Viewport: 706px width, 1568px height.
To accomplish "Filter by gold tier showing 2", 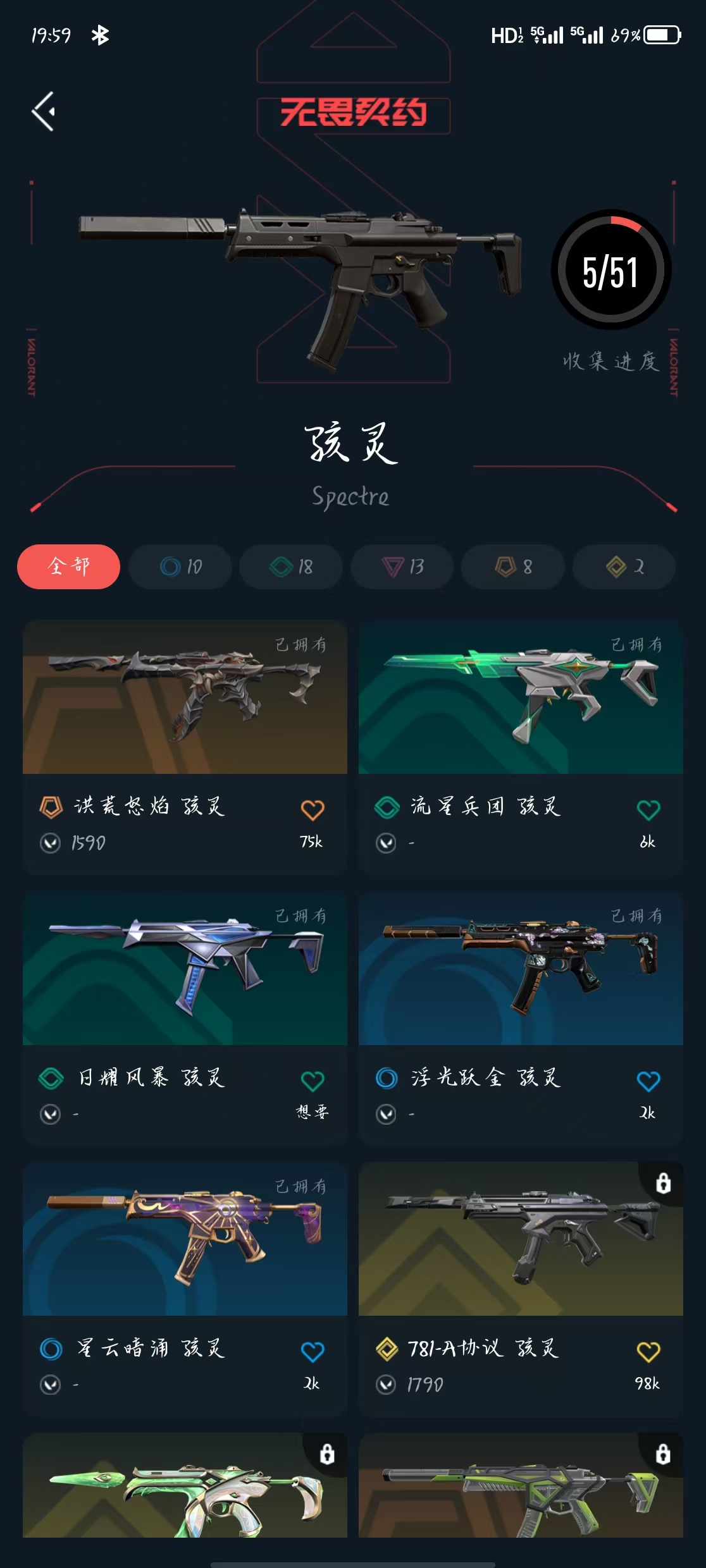I will tap(624, 567).
